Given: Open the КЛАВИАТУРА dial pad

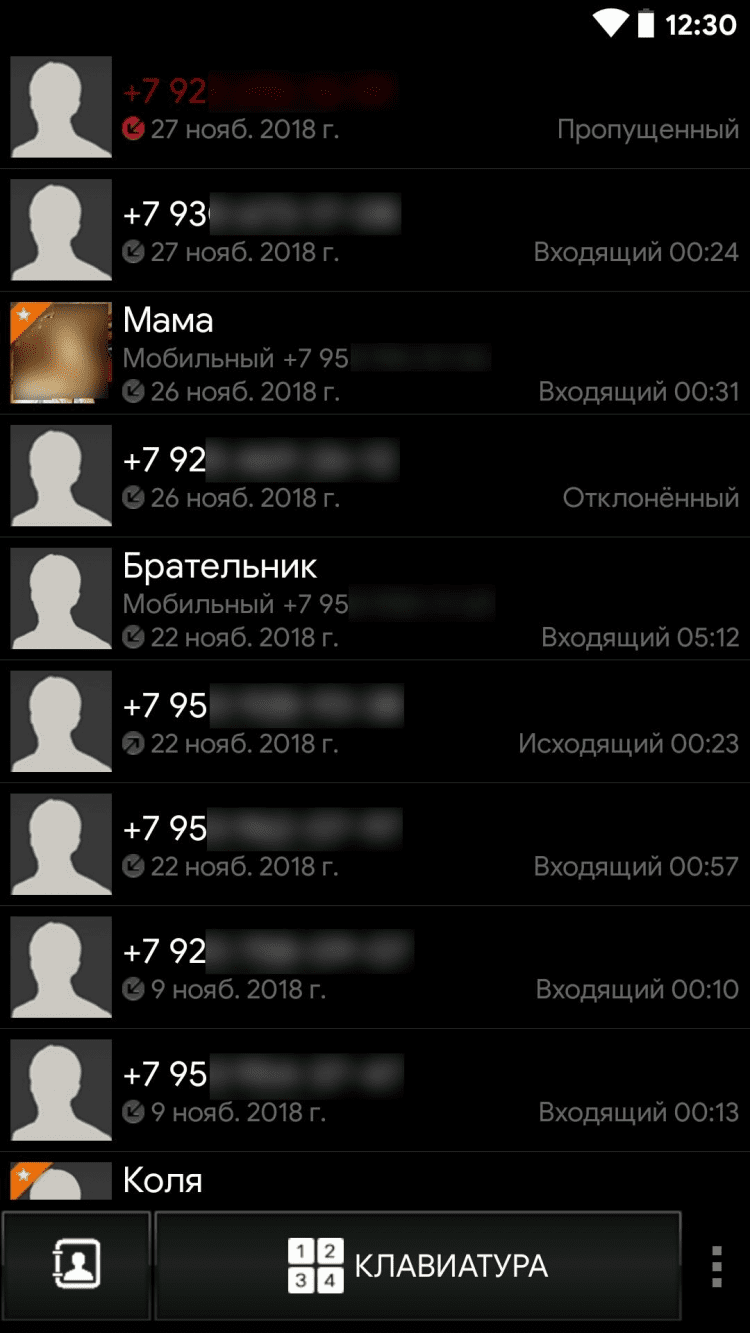Looking at the screenshot, I should 418,1266.
